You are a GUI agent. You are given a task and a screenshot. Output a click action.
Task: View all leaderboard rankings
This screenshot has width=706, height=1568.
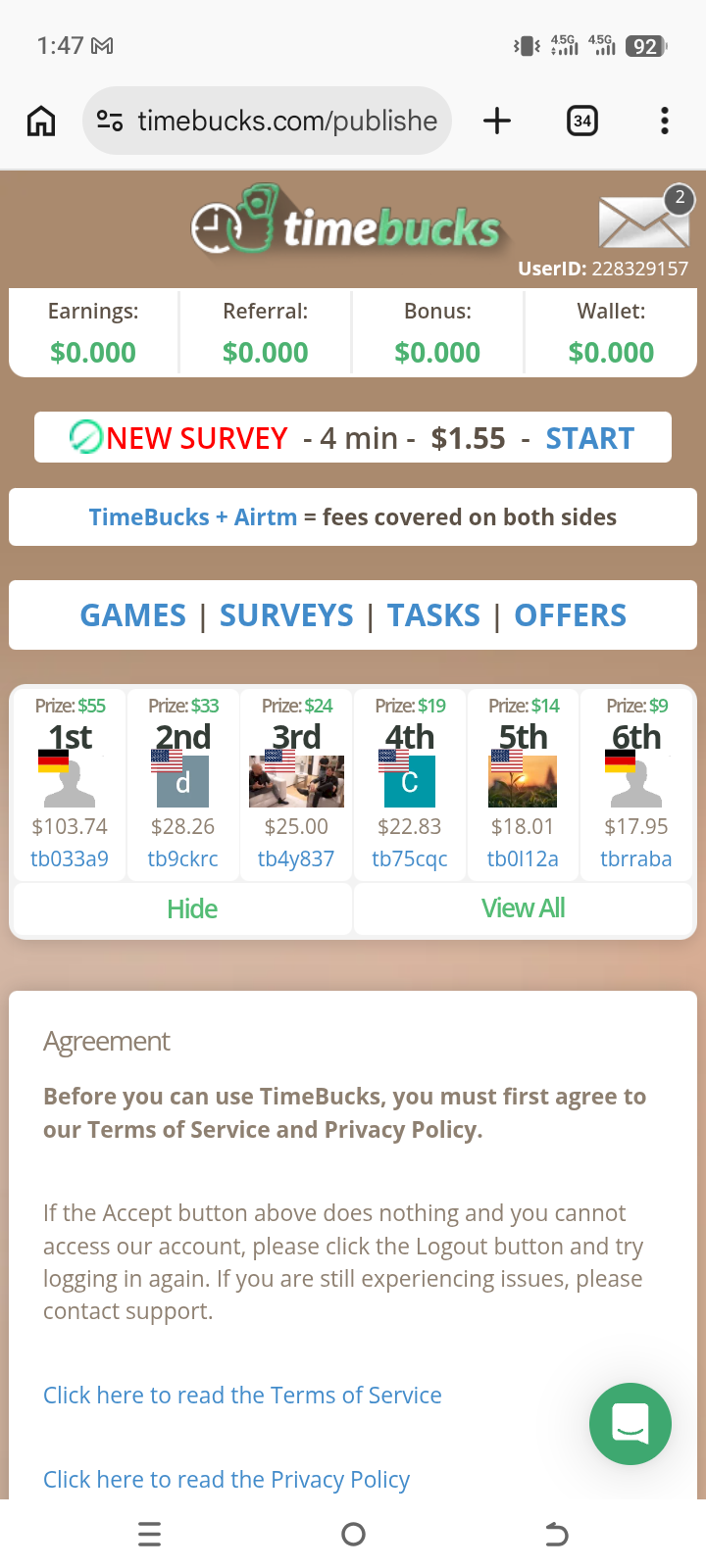523,908
